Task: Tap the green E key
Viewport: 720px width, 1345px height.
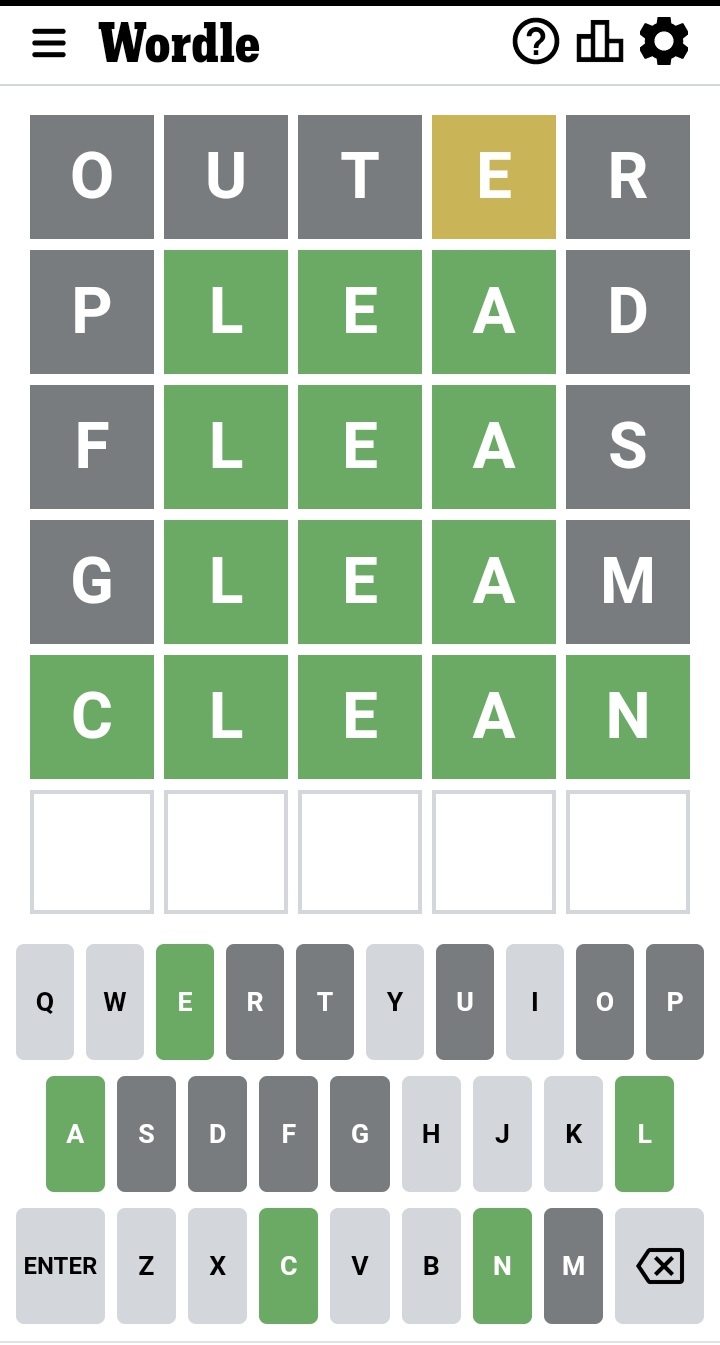Action: point(185,1002)
